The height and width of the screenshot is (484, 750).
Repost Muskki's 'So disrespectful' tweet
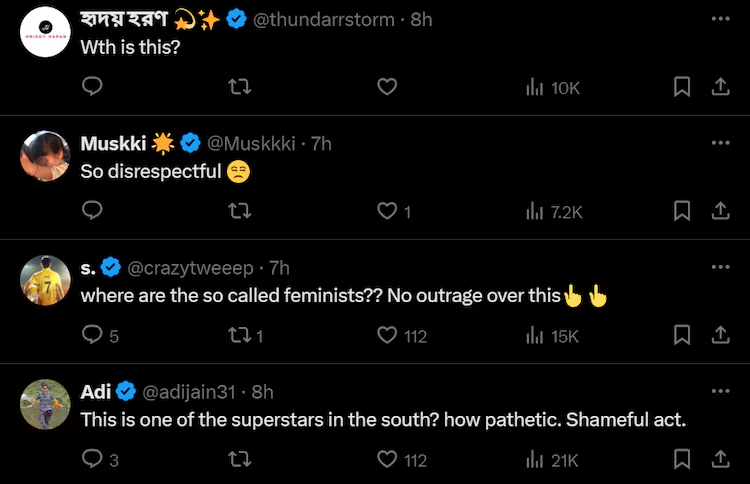tap(240, 211)
